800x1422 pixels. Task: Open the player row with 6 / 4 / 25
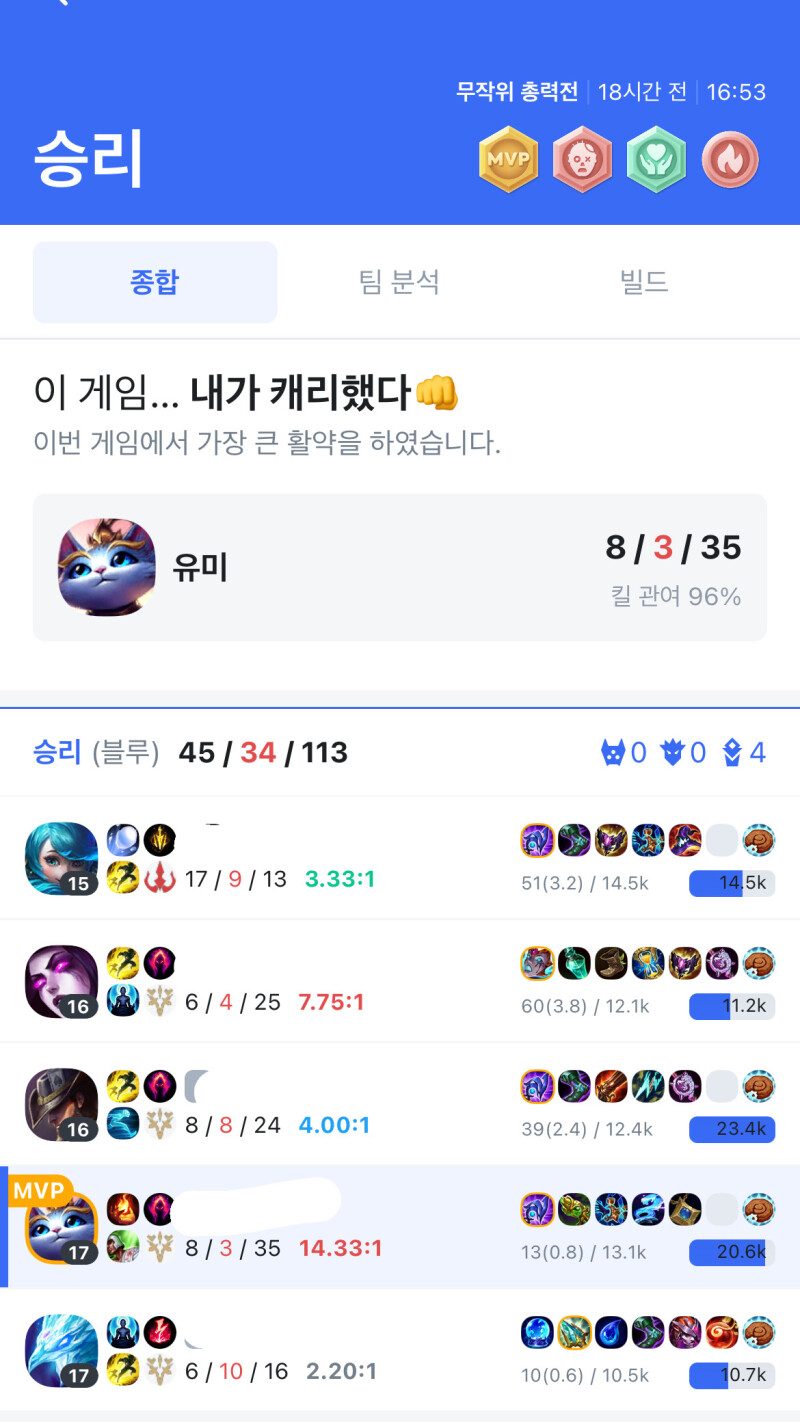tap(400, 981)
